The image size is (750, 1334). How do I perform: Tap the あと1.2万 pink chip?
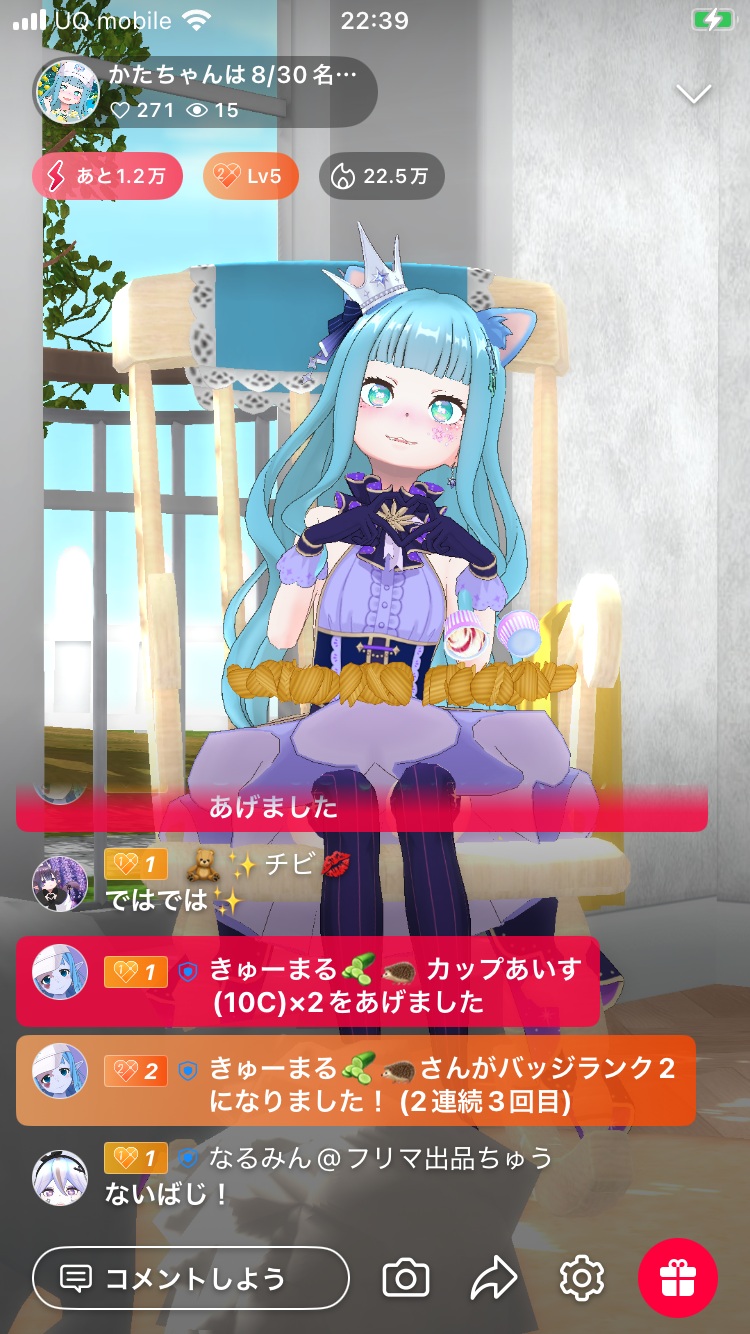tap(107, 177)
